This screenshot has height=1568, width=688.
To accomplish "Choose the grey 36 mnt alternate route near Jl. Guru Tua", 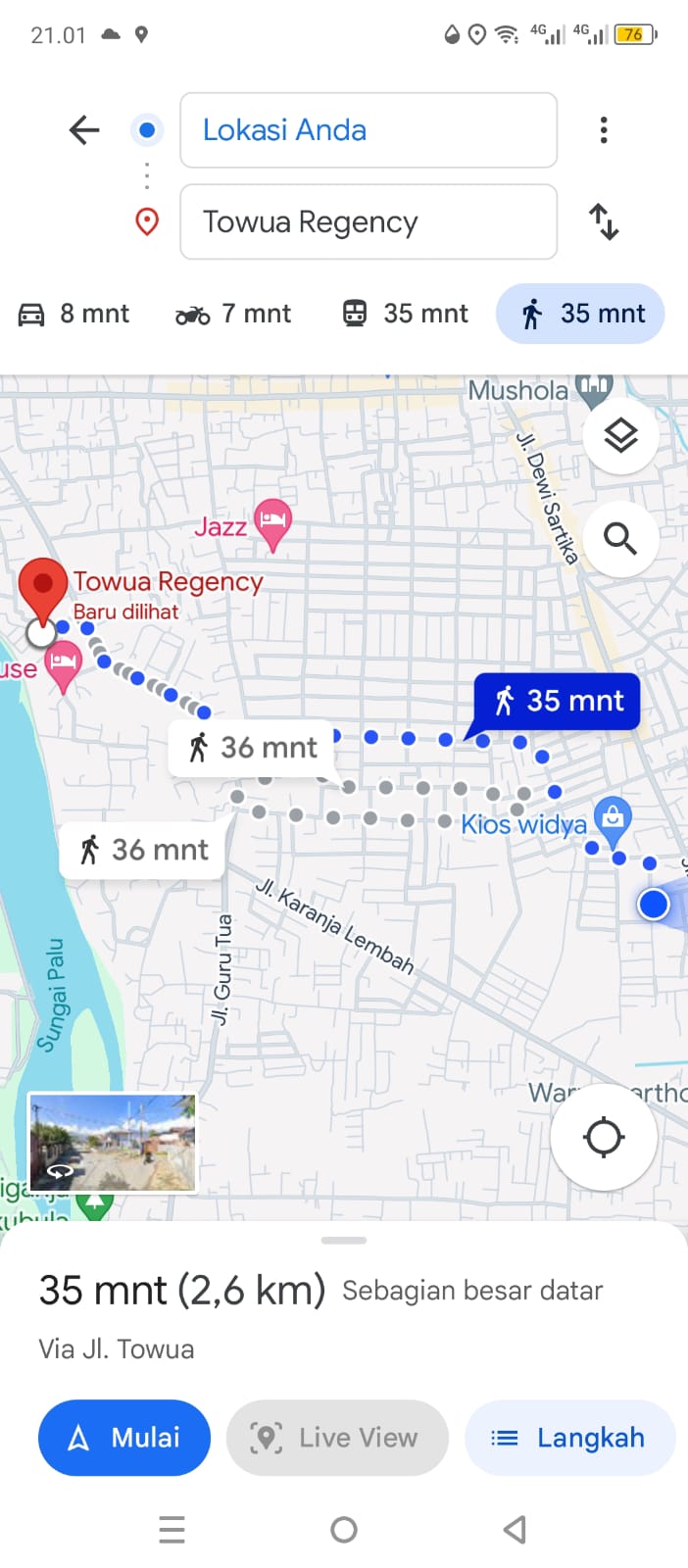I will [143, 850].
